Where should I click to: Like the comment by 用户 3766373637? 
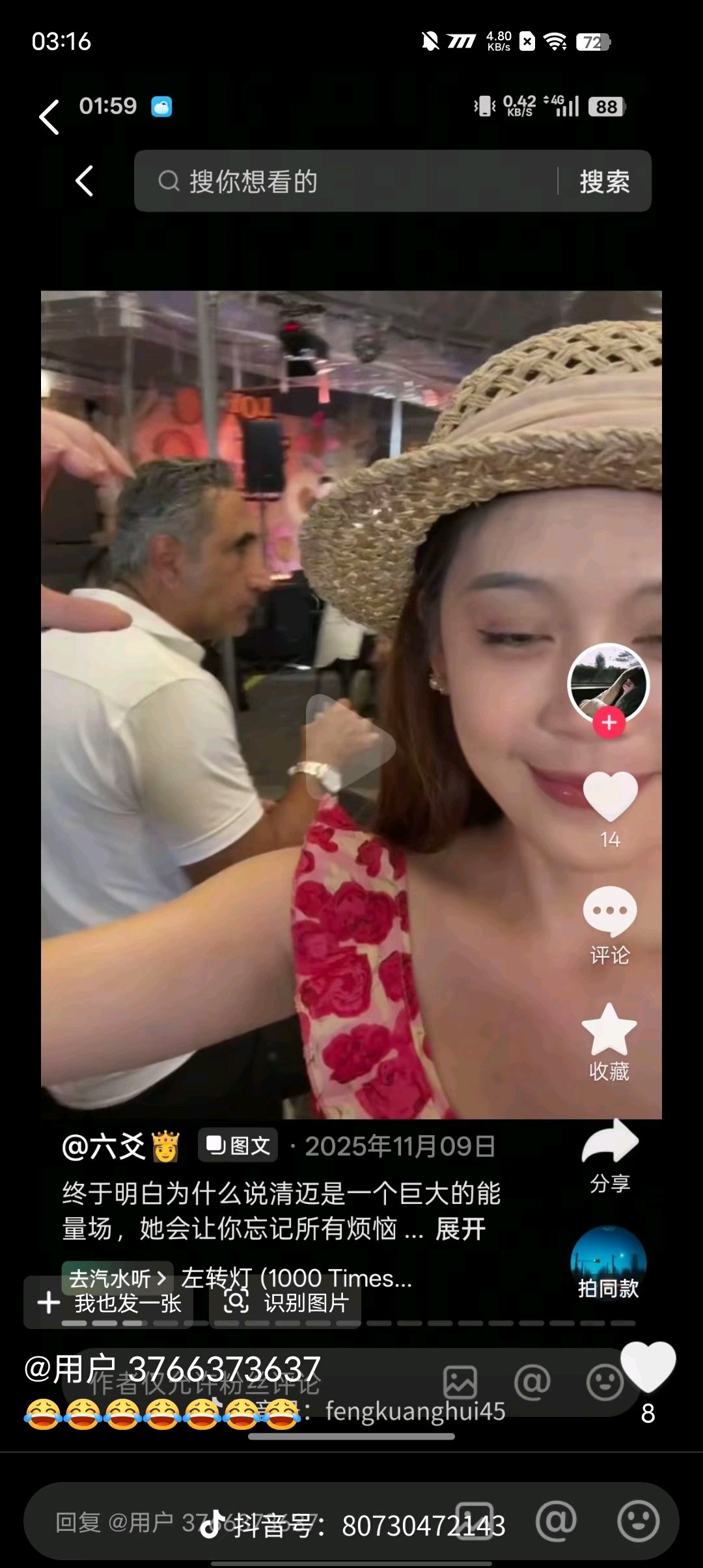click(x=648, y=1366)
